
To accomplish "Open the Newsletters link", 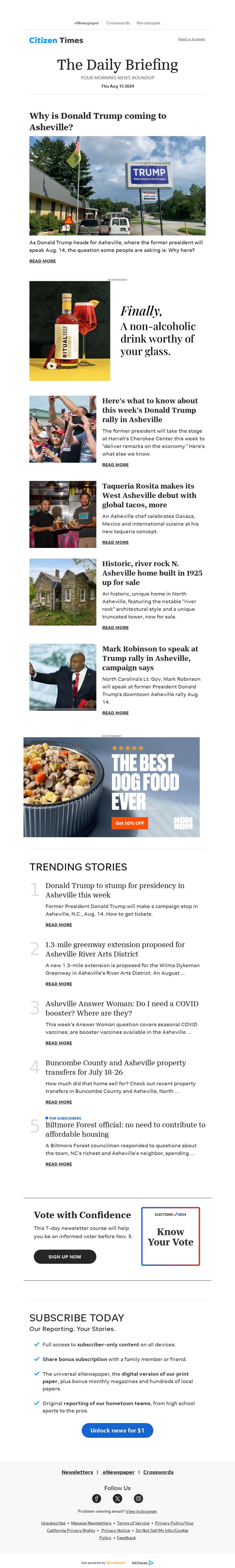I will click(x=77, y=1472).
